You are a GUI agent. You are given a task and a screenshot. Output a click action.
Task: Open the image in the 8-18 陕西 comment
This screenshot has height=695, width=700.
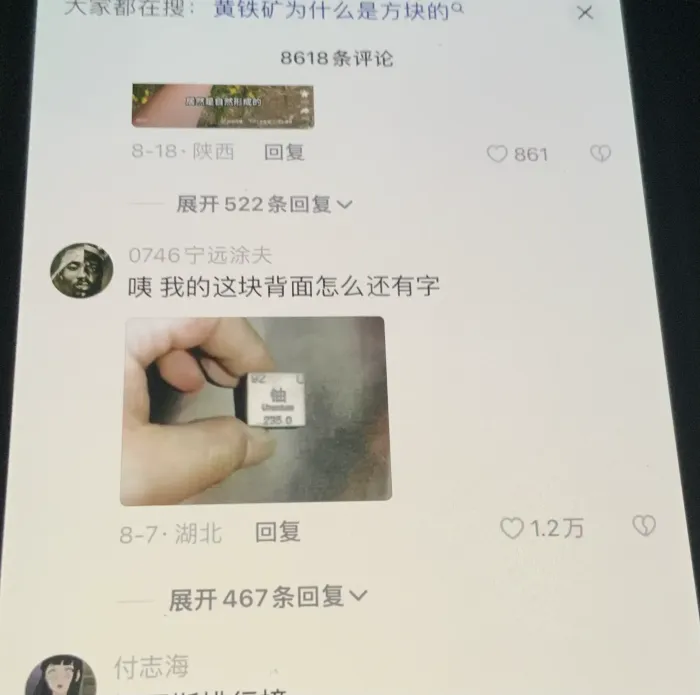pyautogui.click(x=222, y=106)
